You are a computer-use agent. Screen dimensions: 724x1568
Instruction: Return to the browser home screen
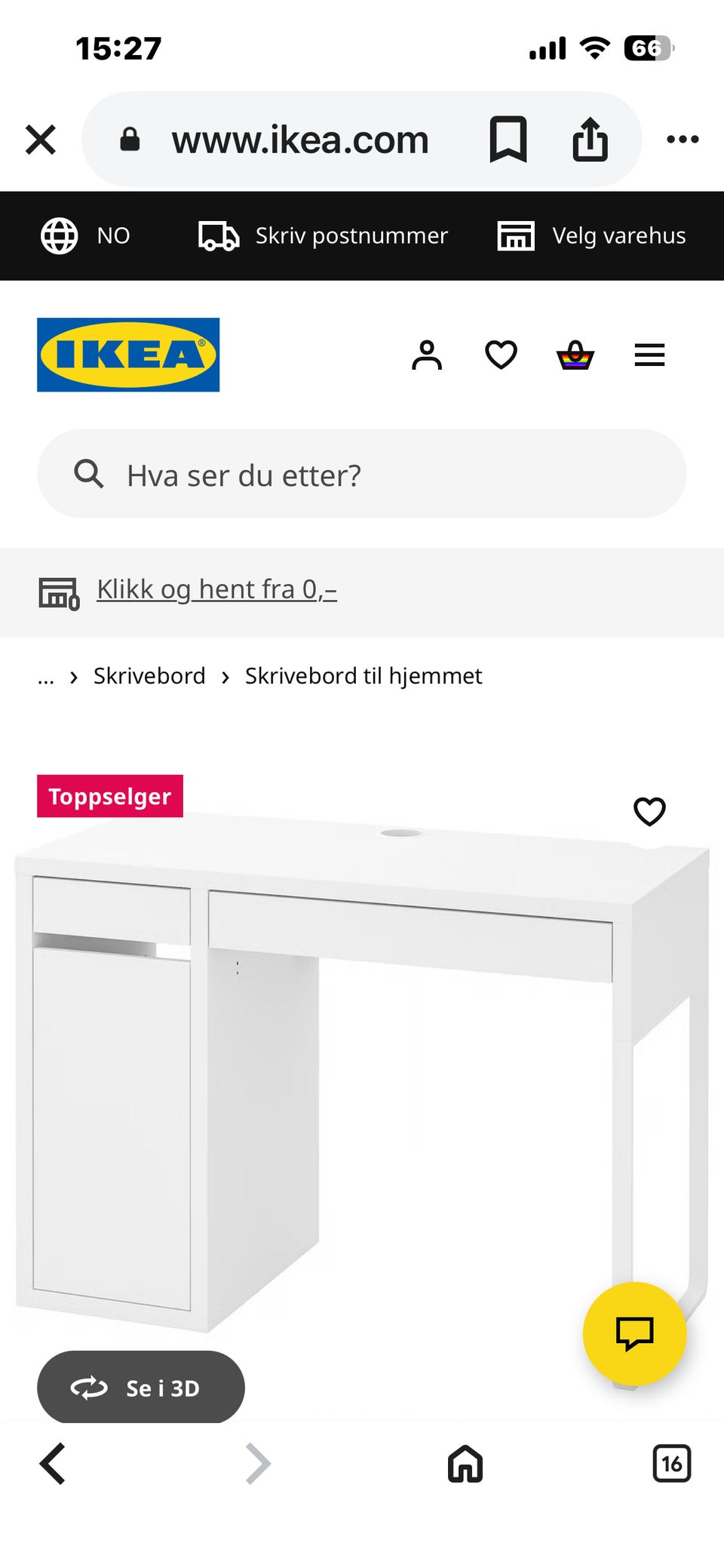[x=462, y=1464]
